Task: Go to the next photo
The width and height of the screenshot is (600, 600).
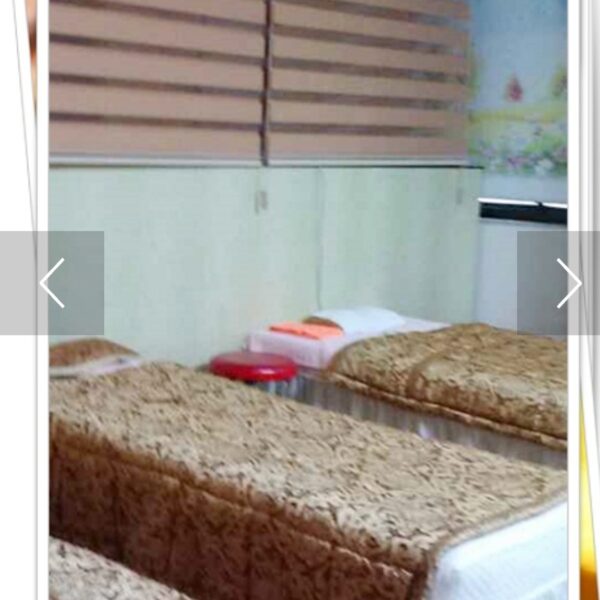Action: [567, 283]
